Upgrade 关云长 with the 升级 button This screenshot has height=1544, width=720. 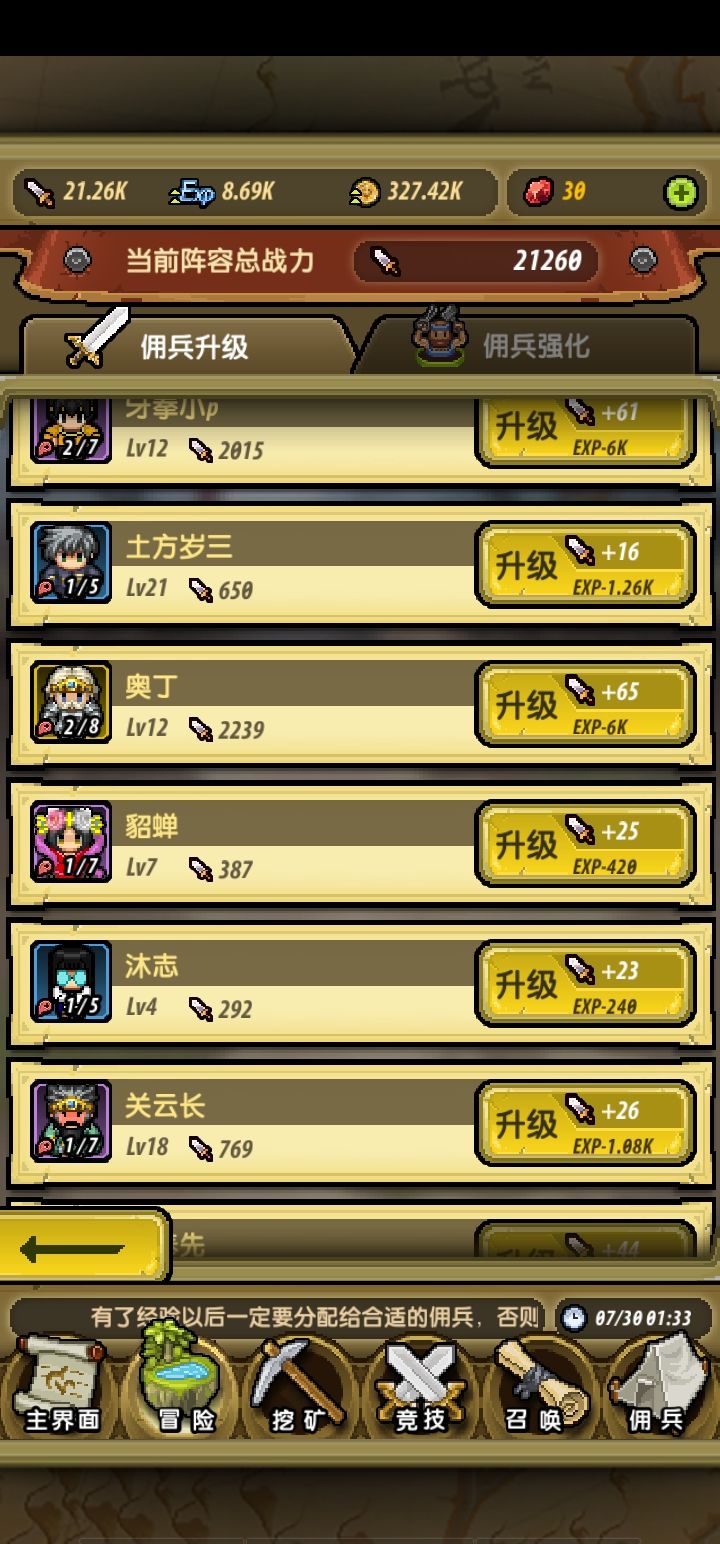(585, 1124)
